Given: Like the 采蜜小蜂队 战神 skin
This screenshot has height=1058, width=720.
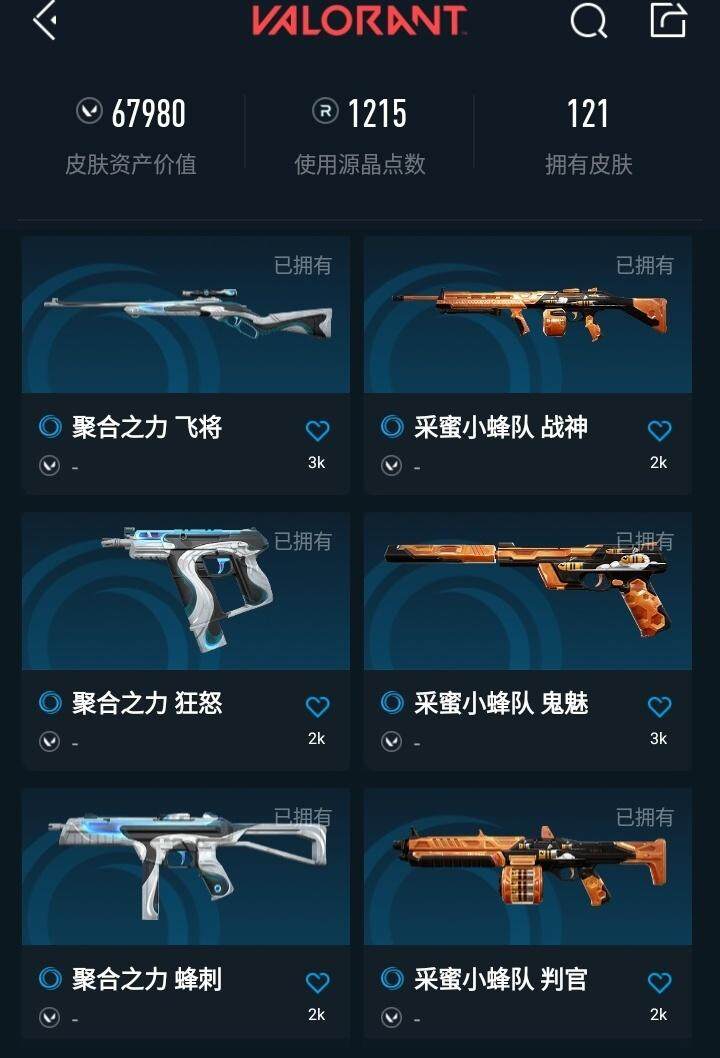Looking at the screenshot, I should point(659,431).
